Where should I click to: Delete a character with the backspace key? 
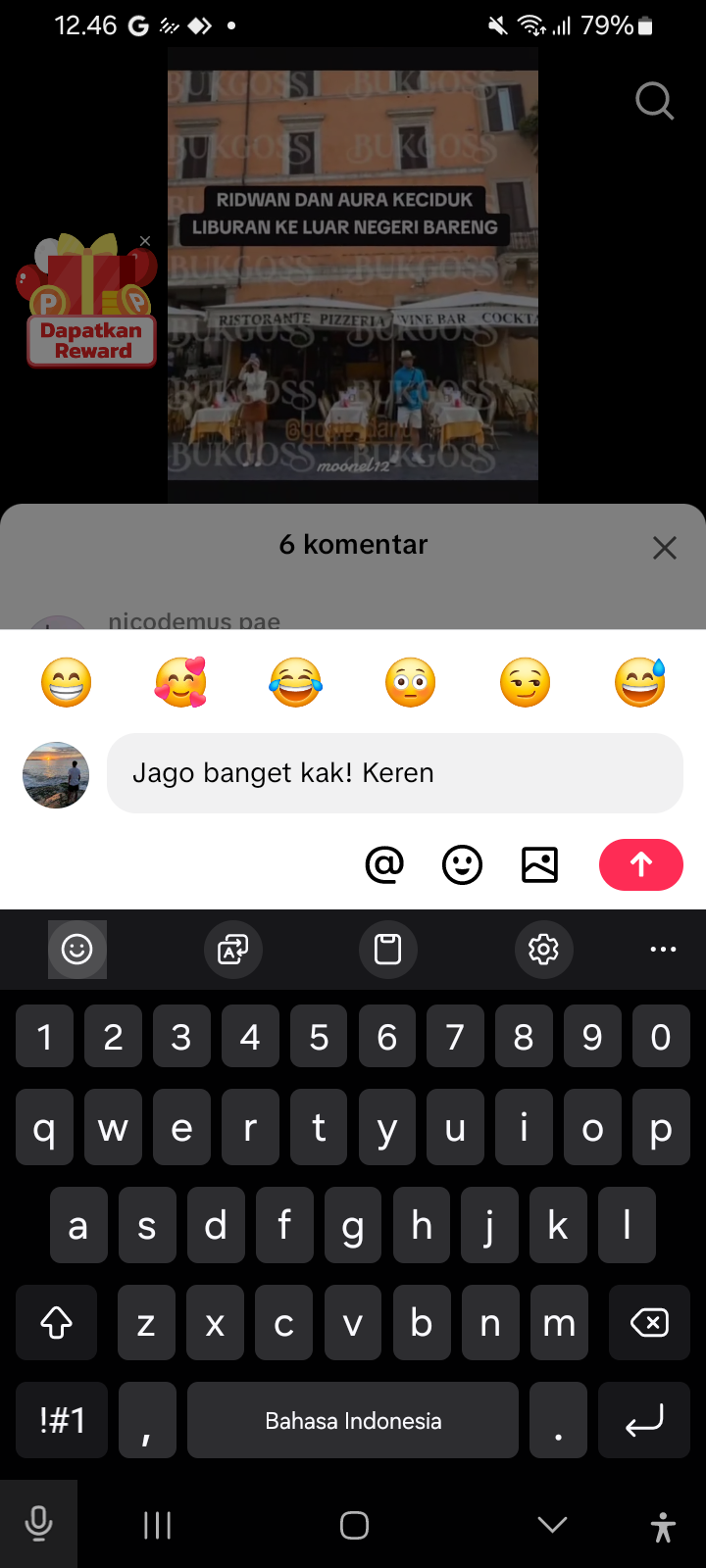(x=649, y=1323)
